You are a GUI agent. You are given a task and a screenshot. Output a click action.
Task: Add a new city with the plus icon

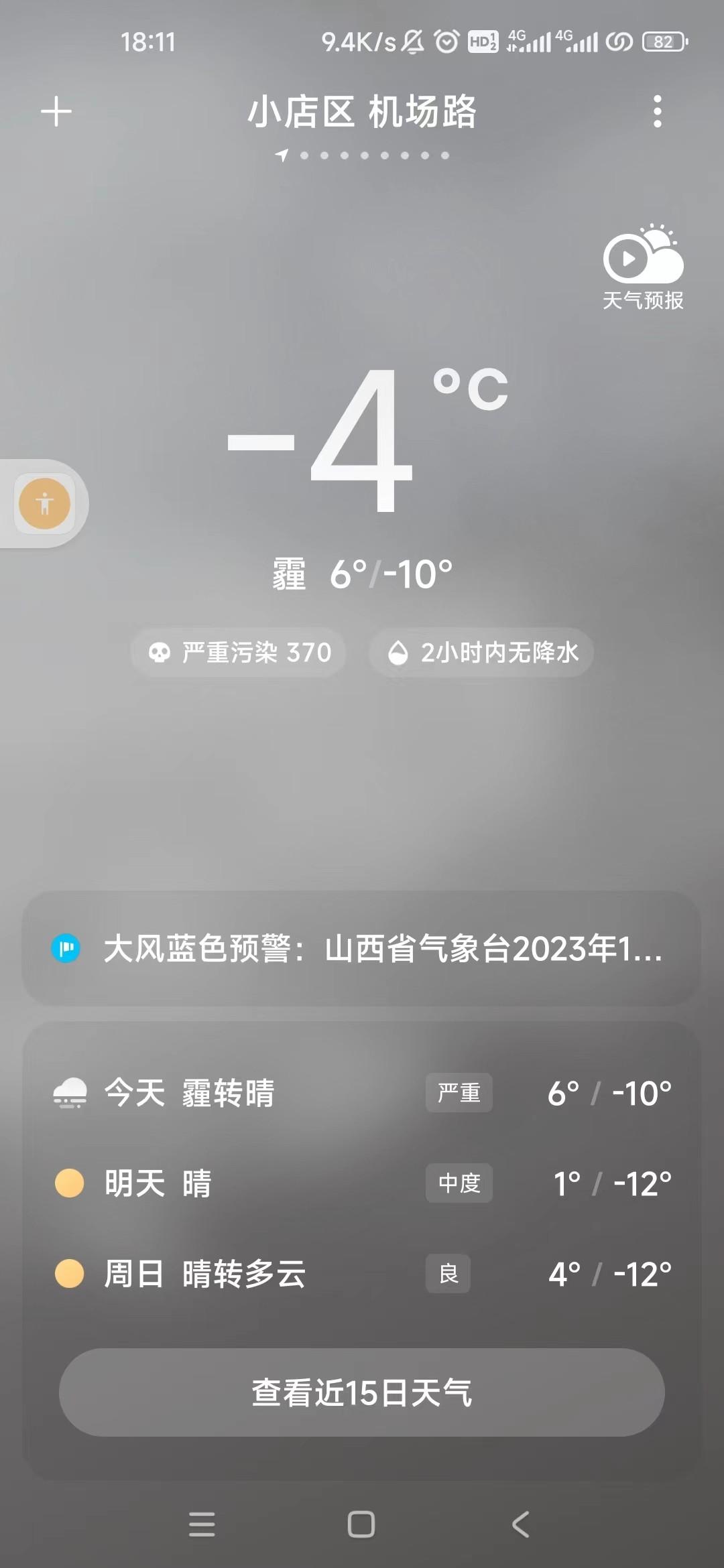click(56, 112)
